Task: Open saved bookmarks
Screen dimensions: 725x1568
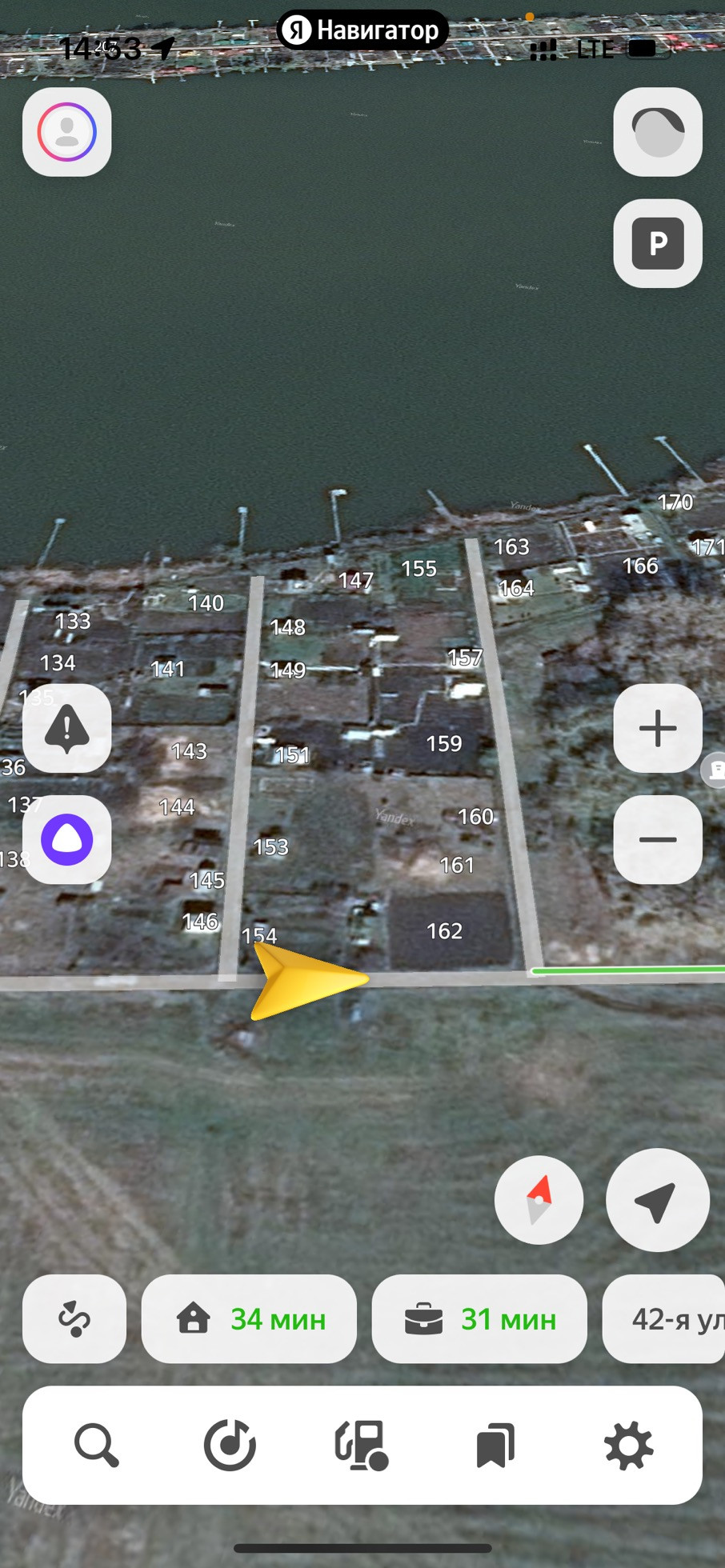Action: point(495,1445)
